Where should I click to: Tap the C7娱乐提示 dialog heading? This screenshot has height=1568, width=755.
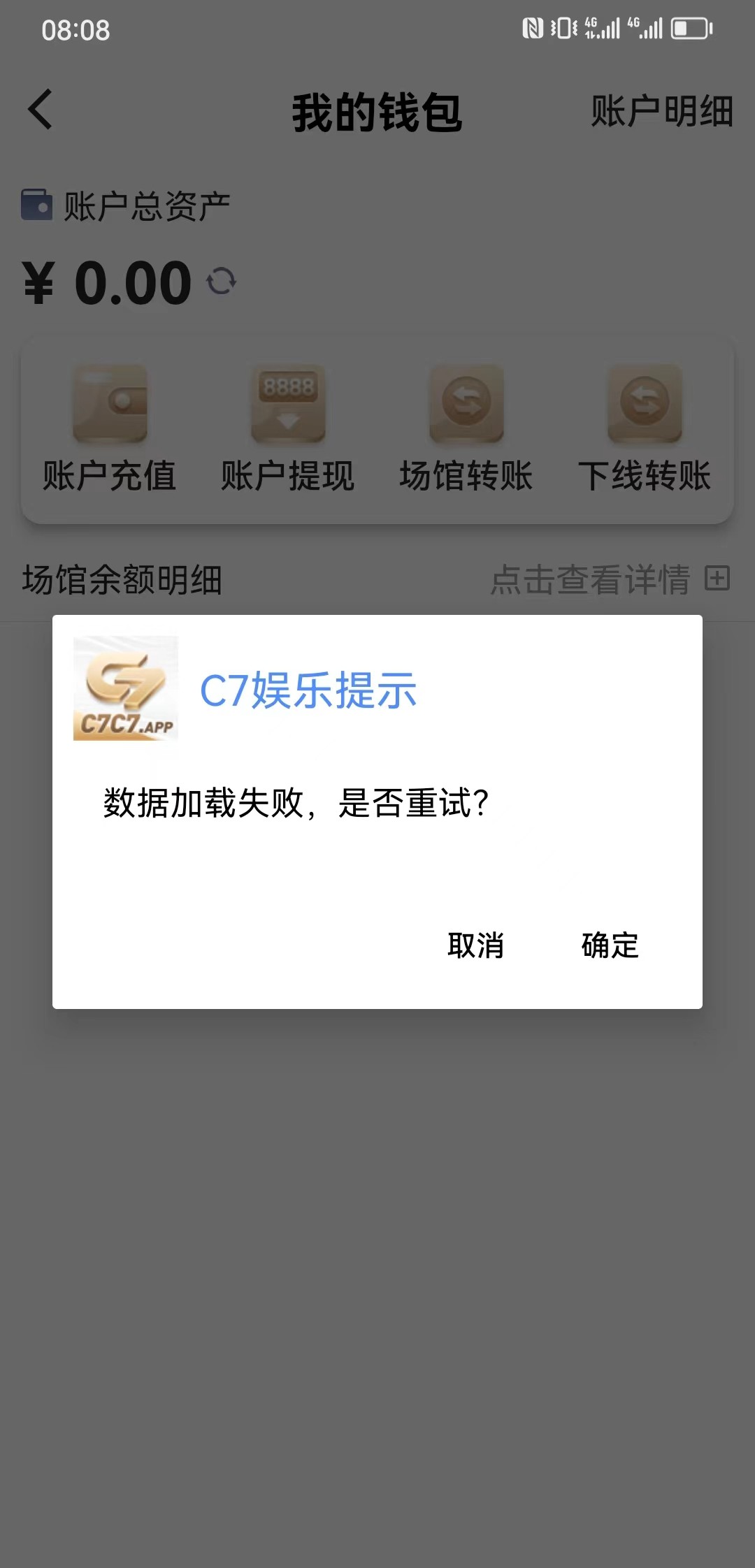308,687
